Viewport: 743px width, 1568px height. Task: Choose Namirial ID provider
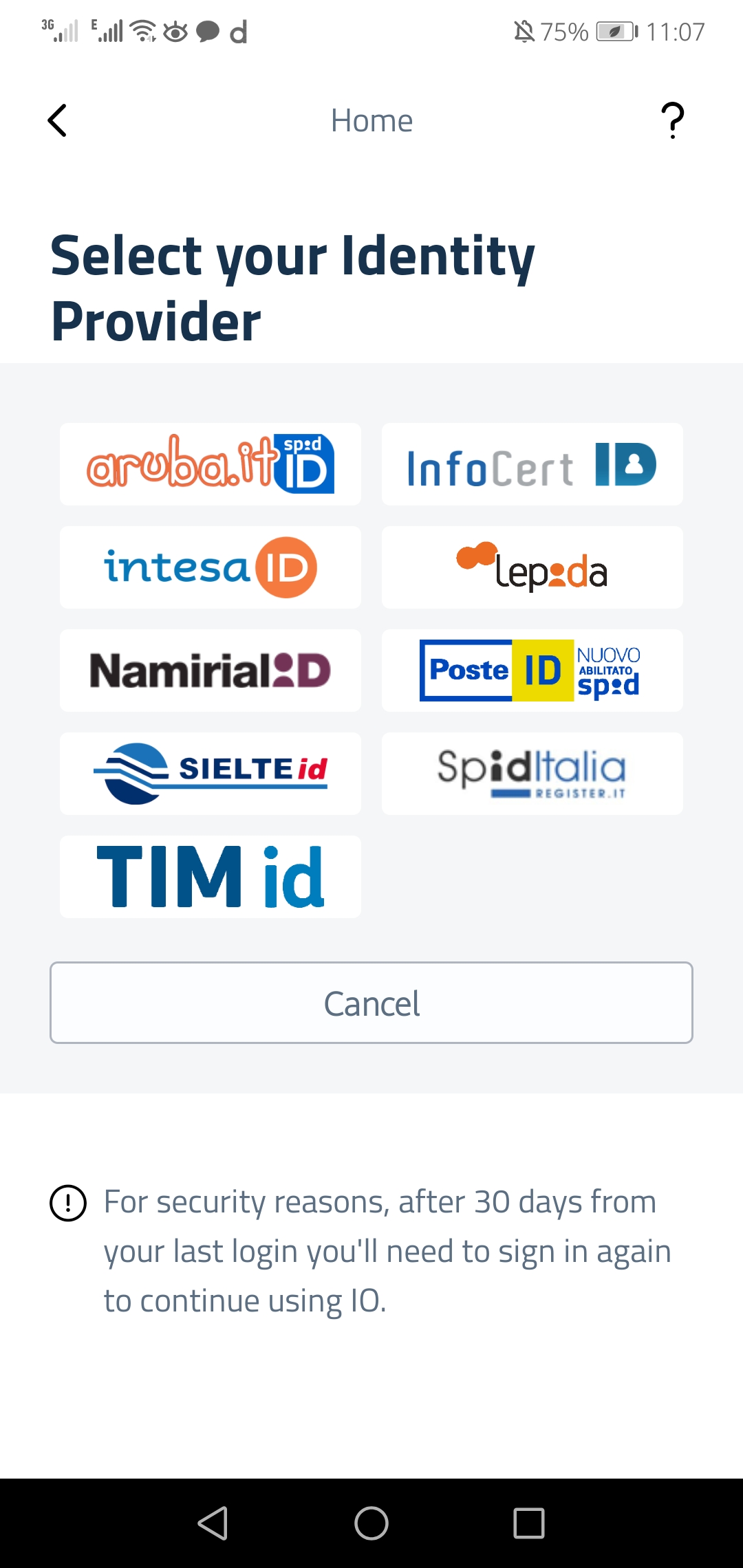click(x=211, y=671)
